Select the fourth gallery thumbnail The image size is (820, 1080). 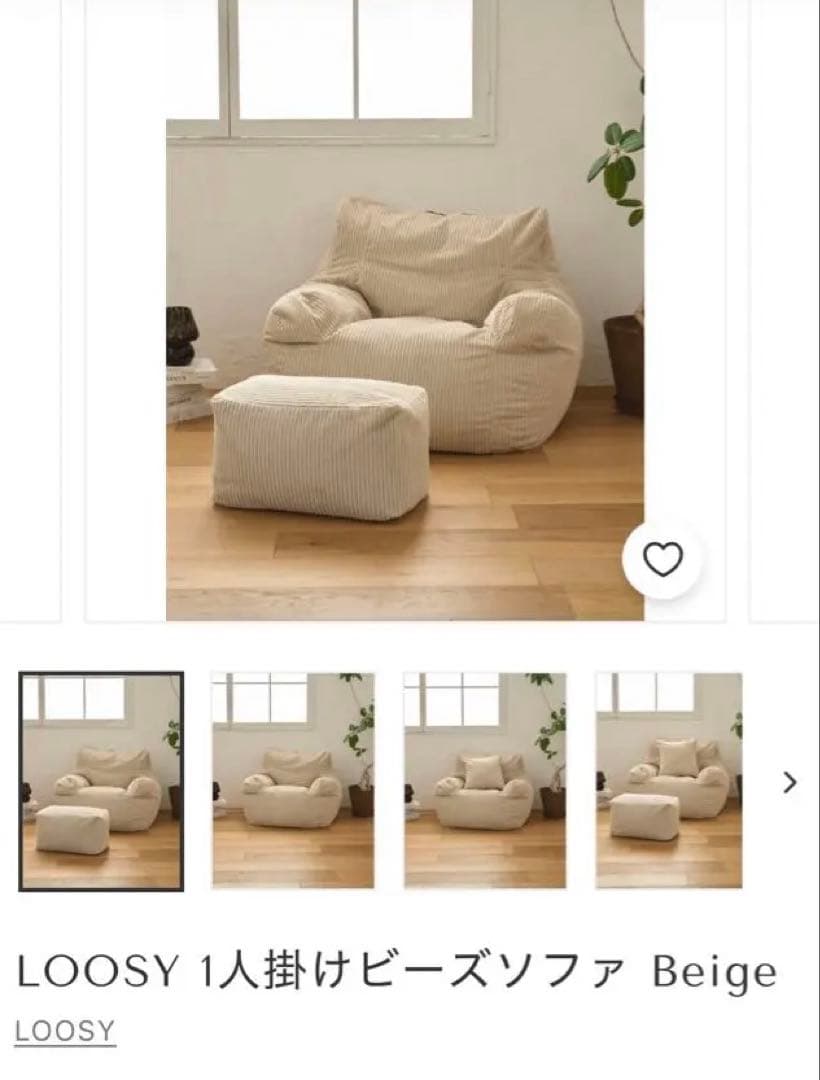[675, 782]
